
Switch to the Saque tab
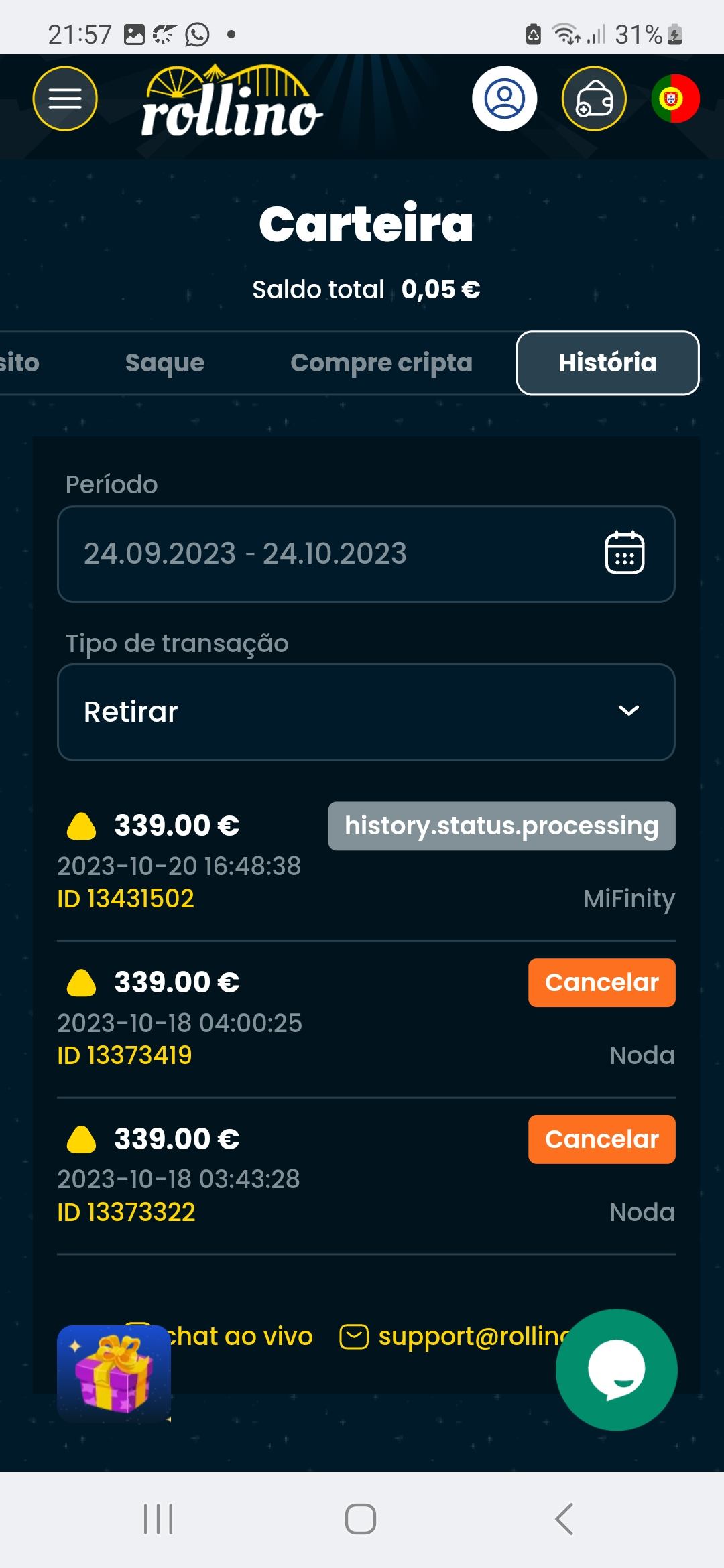pos(164,363)
